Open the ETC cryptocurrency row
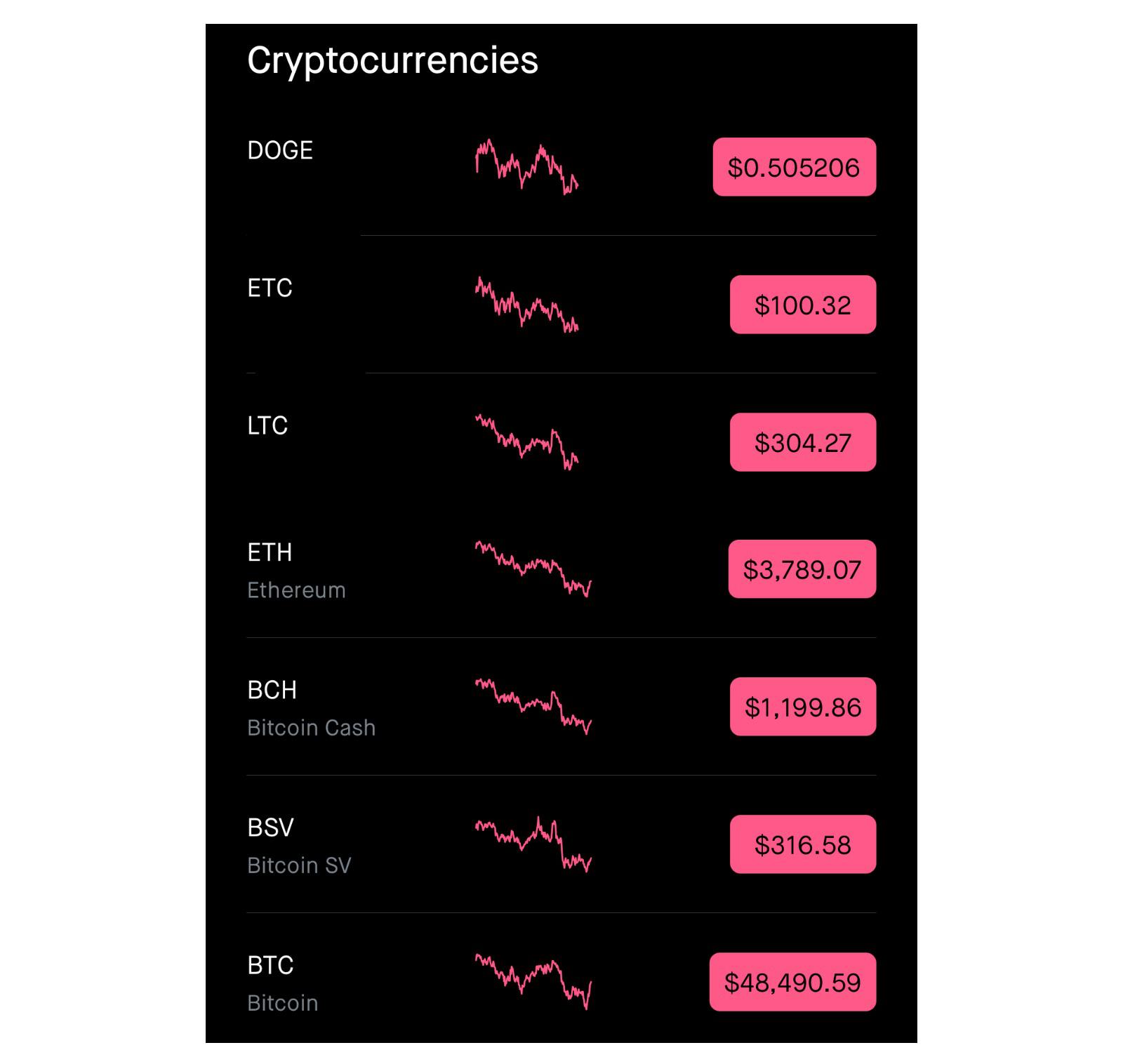The width and height of the screenshot is (1123, 1064). (x=270, y=288)
